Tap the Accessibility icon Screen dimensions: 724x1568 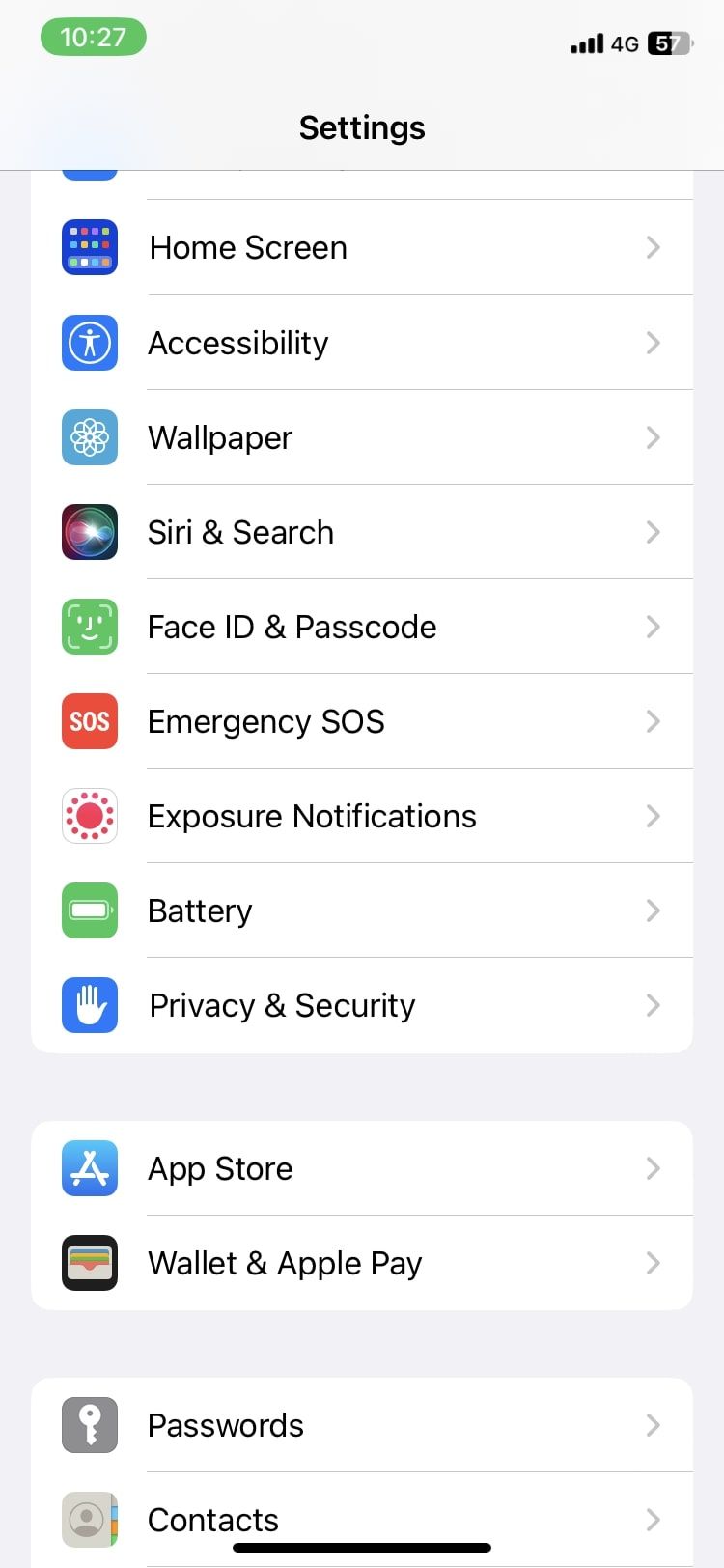[x=89, y=342]
